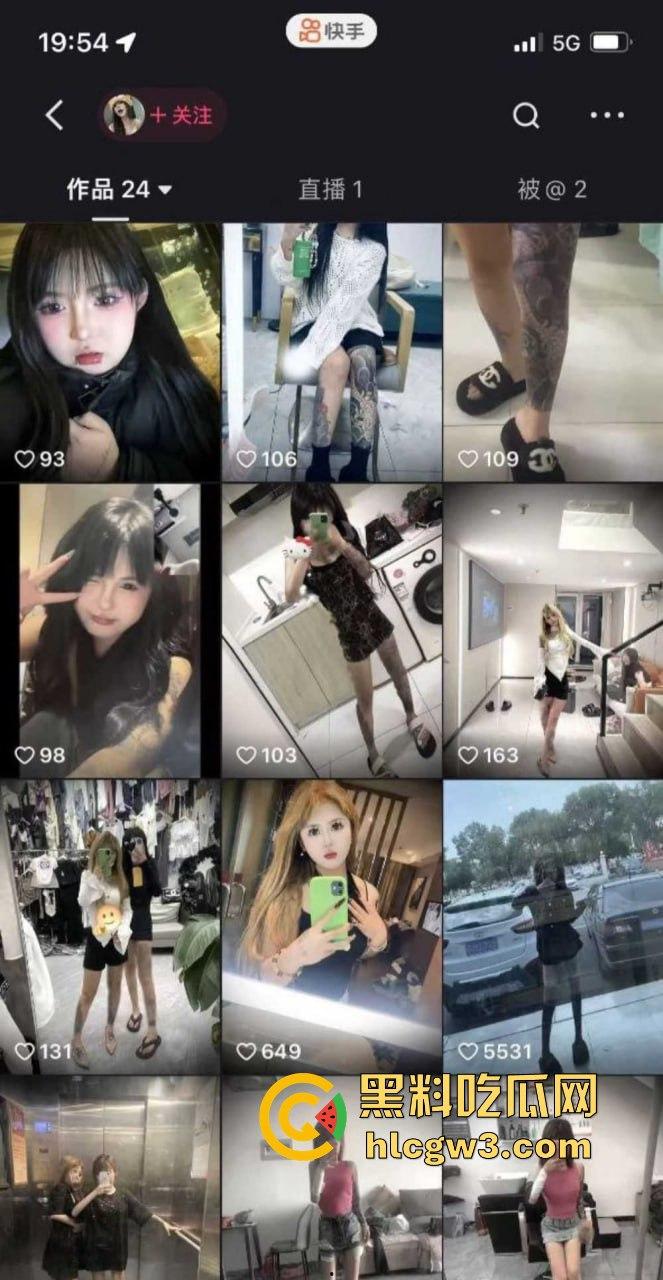Open the video with 649 likes
The height and width of the screenshot is (1280, 663).
[x=331, y=925]
